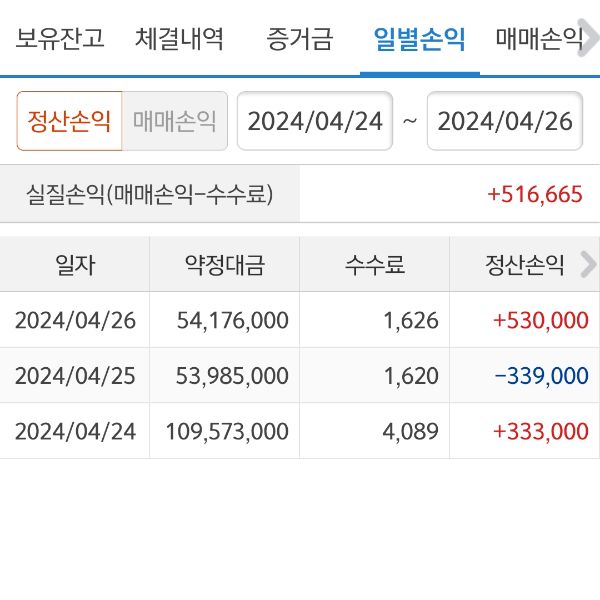Select the 일별손익 tab

(419, 40)
